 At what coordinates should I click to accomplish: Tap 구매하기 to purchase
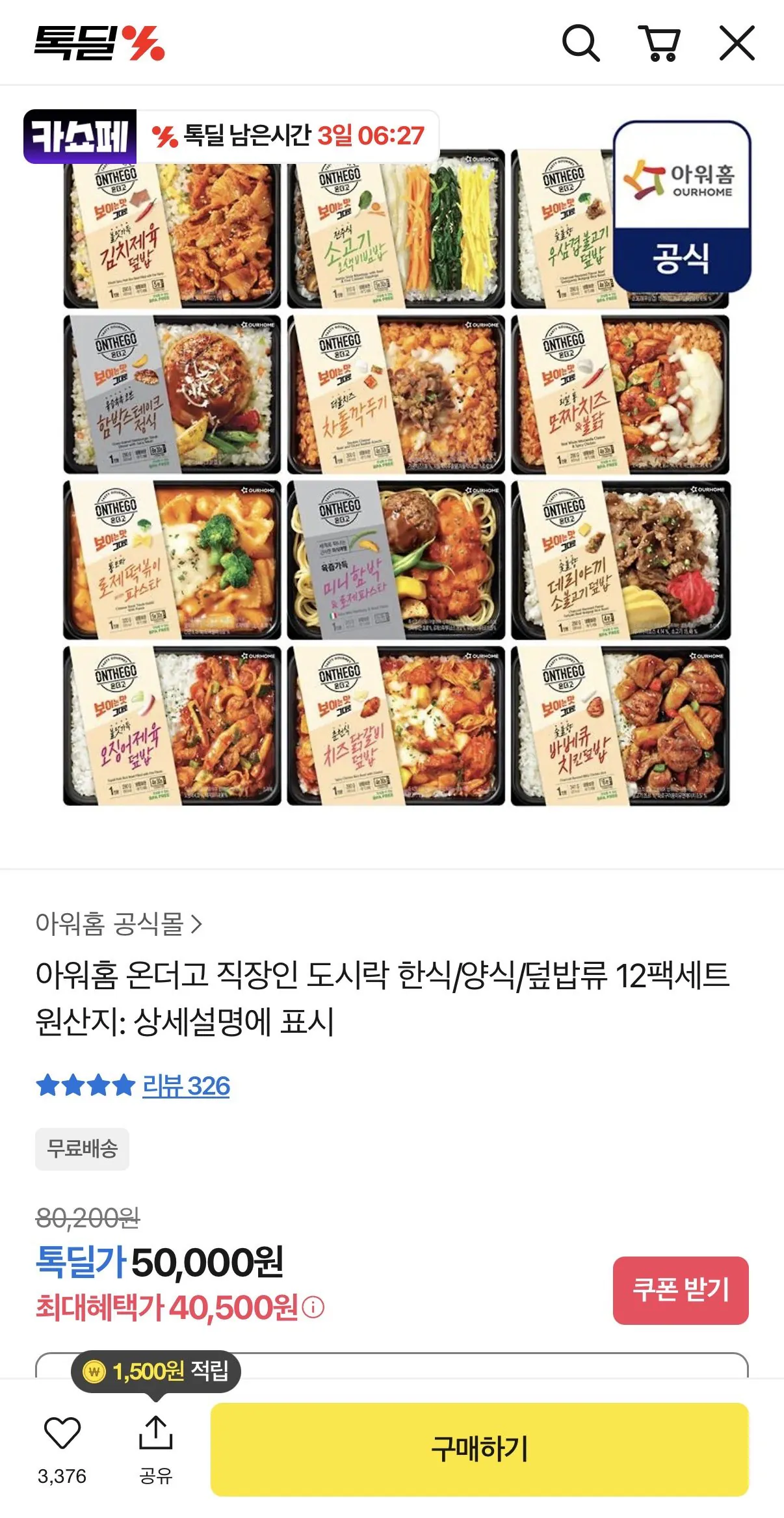point(479,1449)
